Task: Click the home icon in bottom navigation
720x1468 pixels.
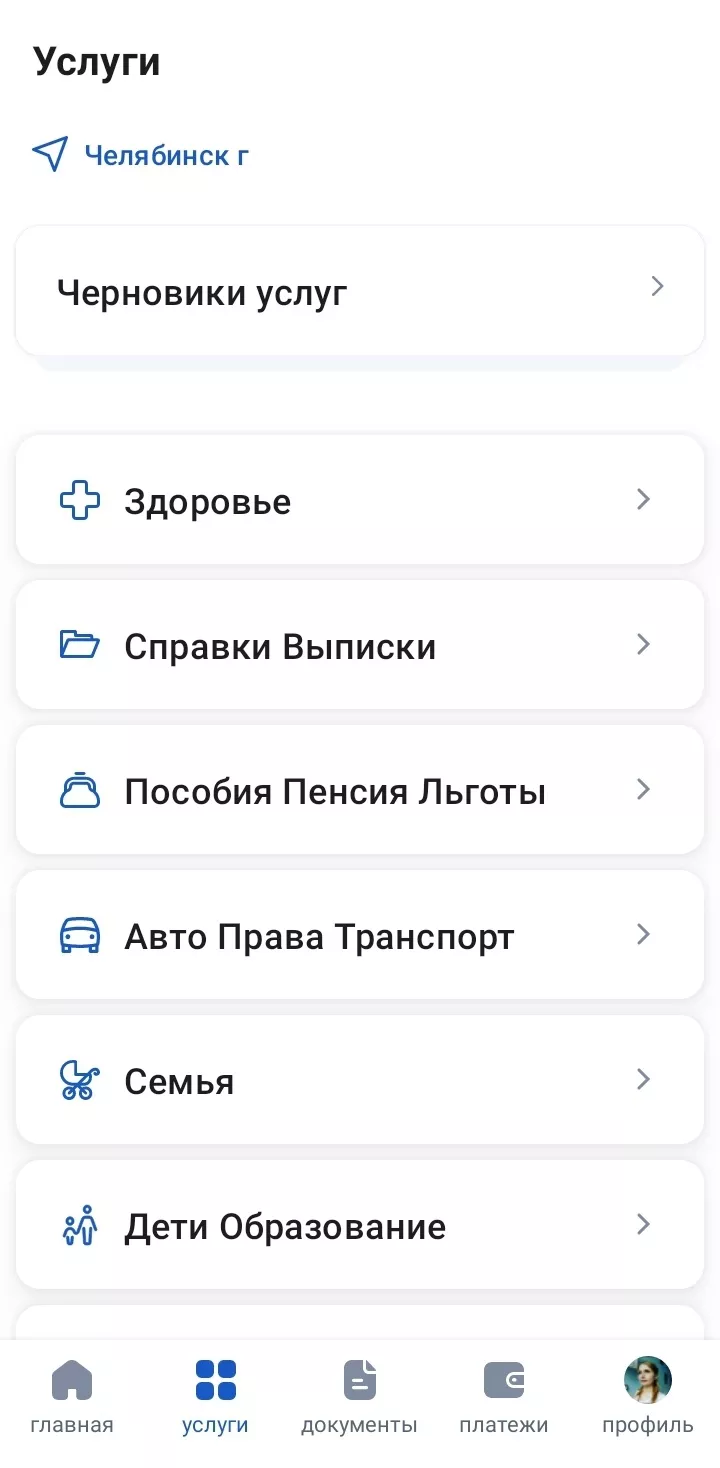Action: 72,1381
